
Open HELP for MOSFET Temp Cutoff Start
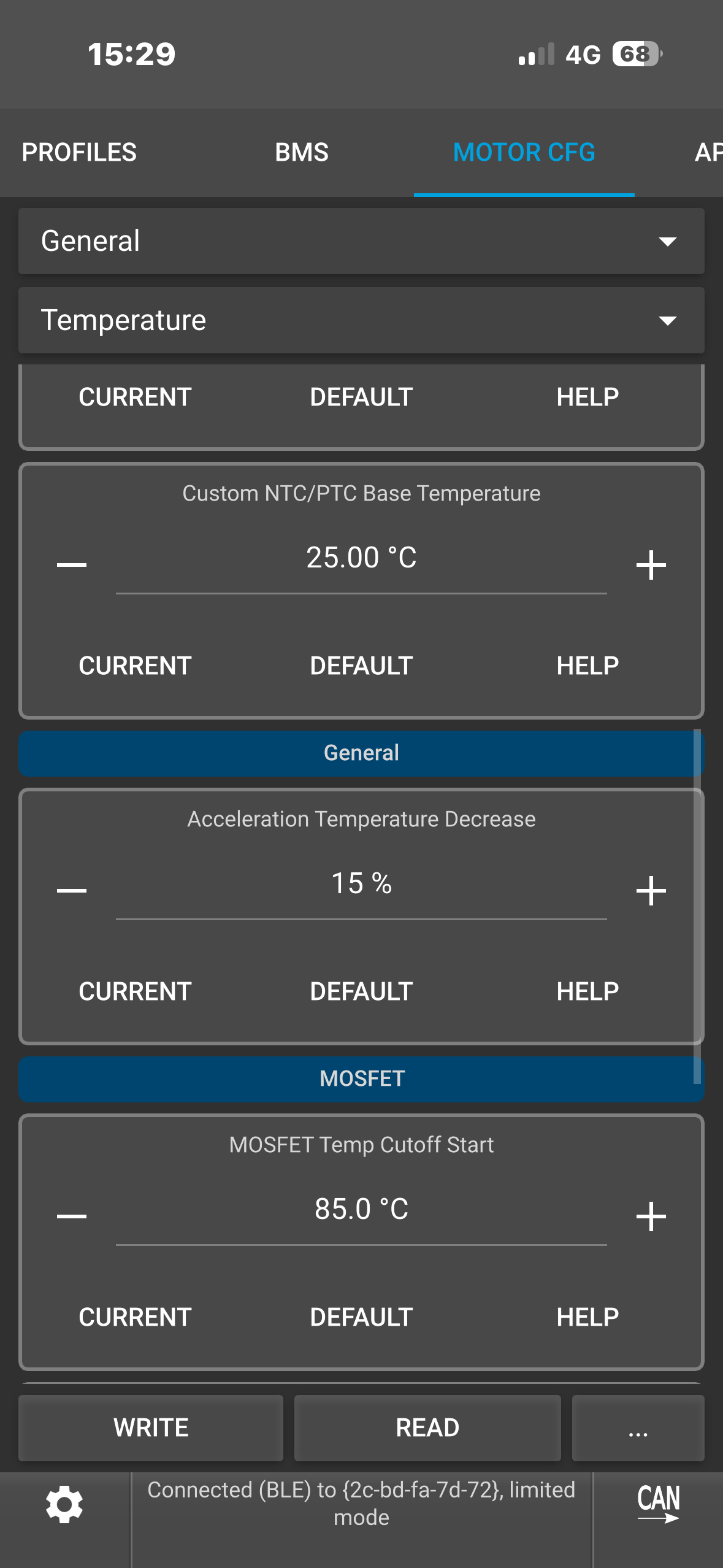pyautogui.click(x=587, y=1317)
